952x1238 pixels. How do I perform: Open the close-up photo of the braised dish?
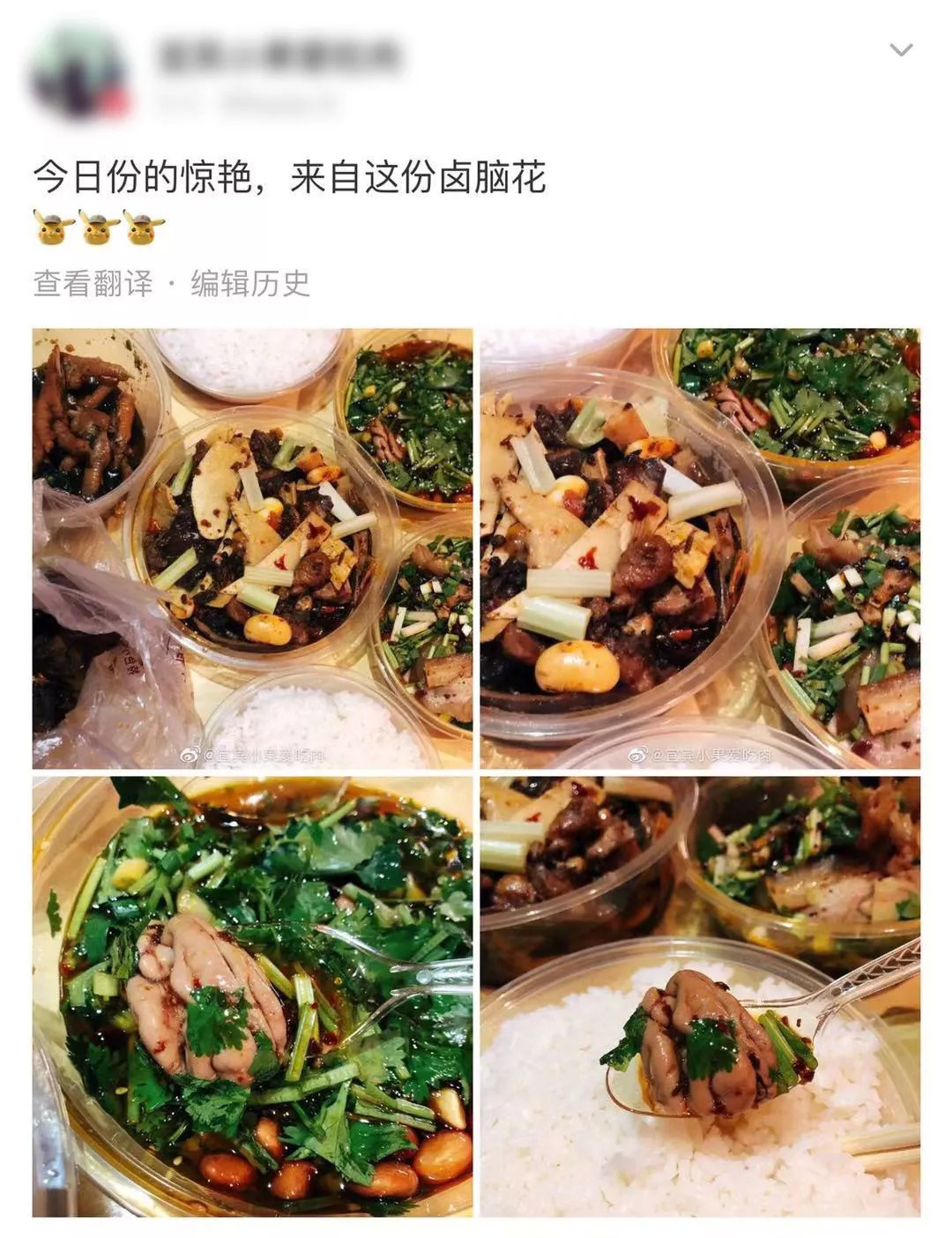tap(700, 548)
